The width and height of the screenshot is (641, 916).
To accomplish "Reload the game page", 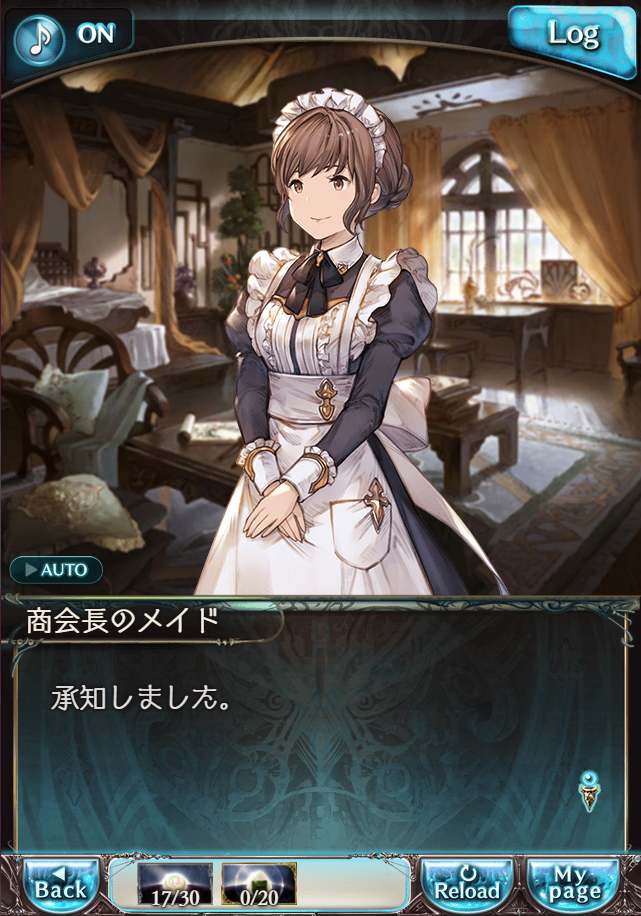I will tap(467, 883).
